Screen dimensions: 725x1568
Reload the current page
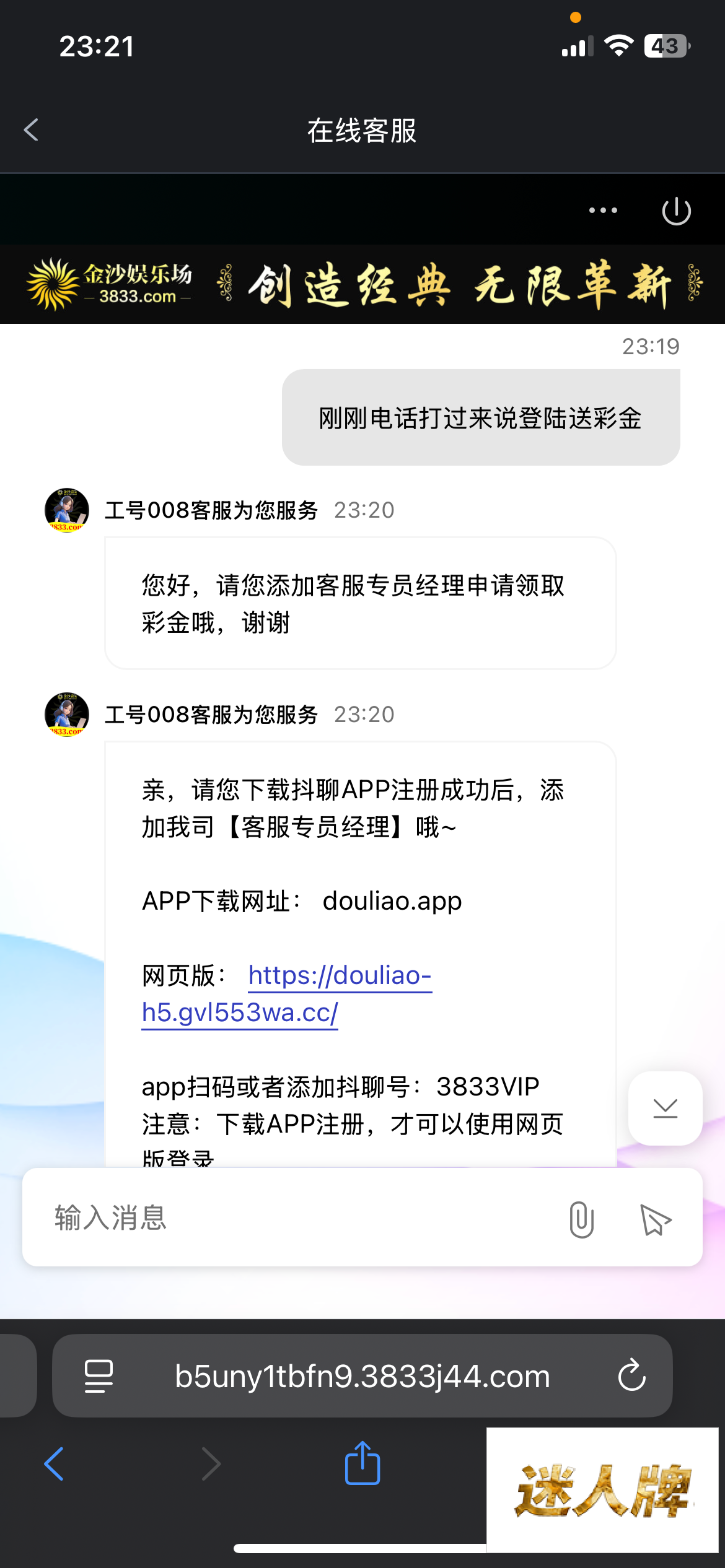coord(631,1376)
